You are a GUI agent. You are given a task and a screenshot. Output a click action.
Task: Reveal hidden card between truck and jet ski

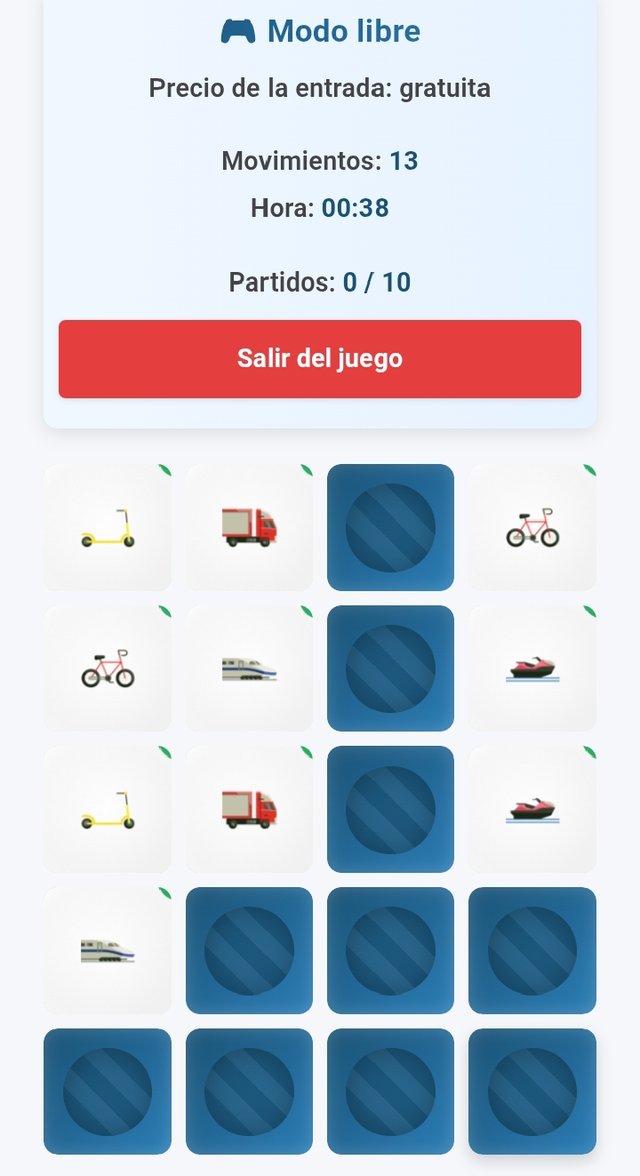pos(390,809)
